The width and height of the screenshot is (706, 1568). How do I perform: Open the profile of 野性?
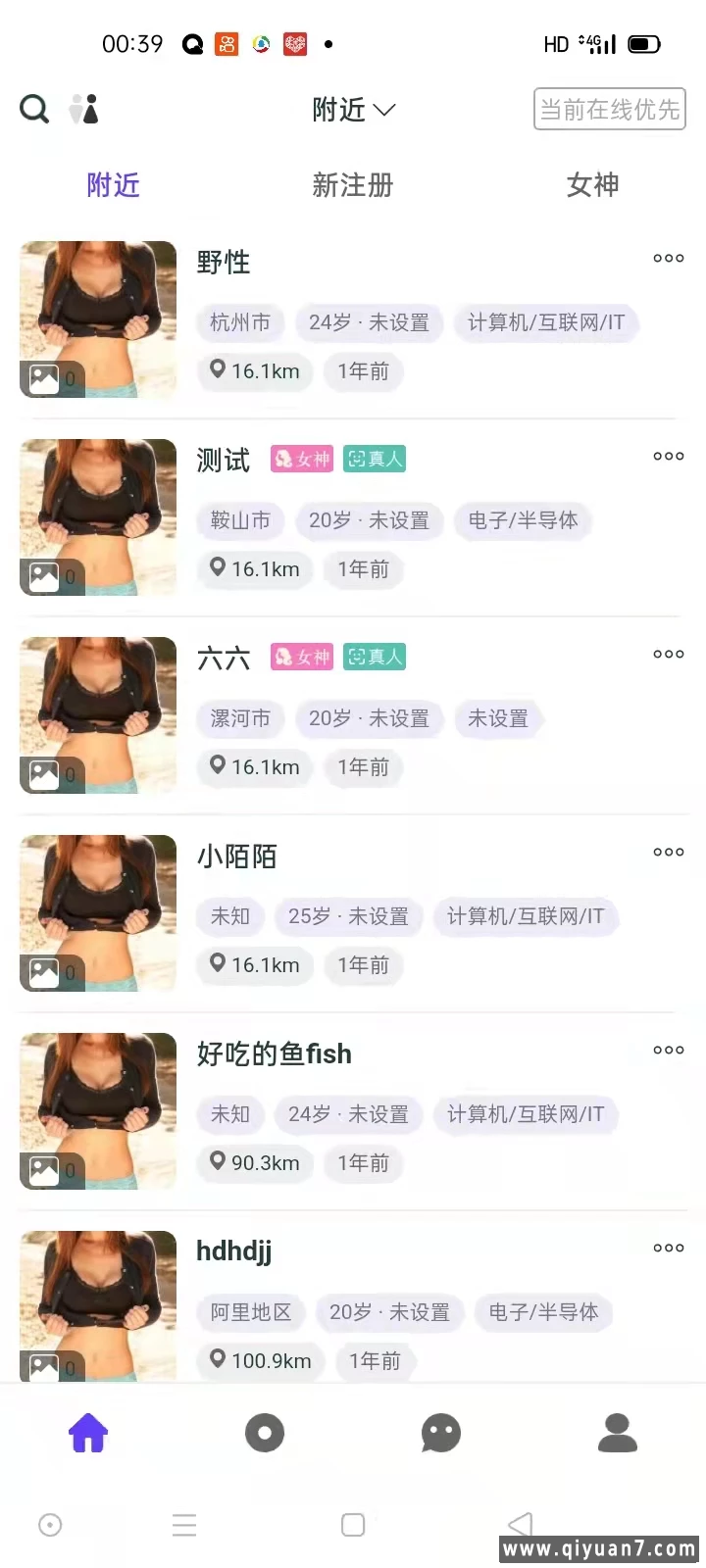pyautogui.click(x=224, y=263)
